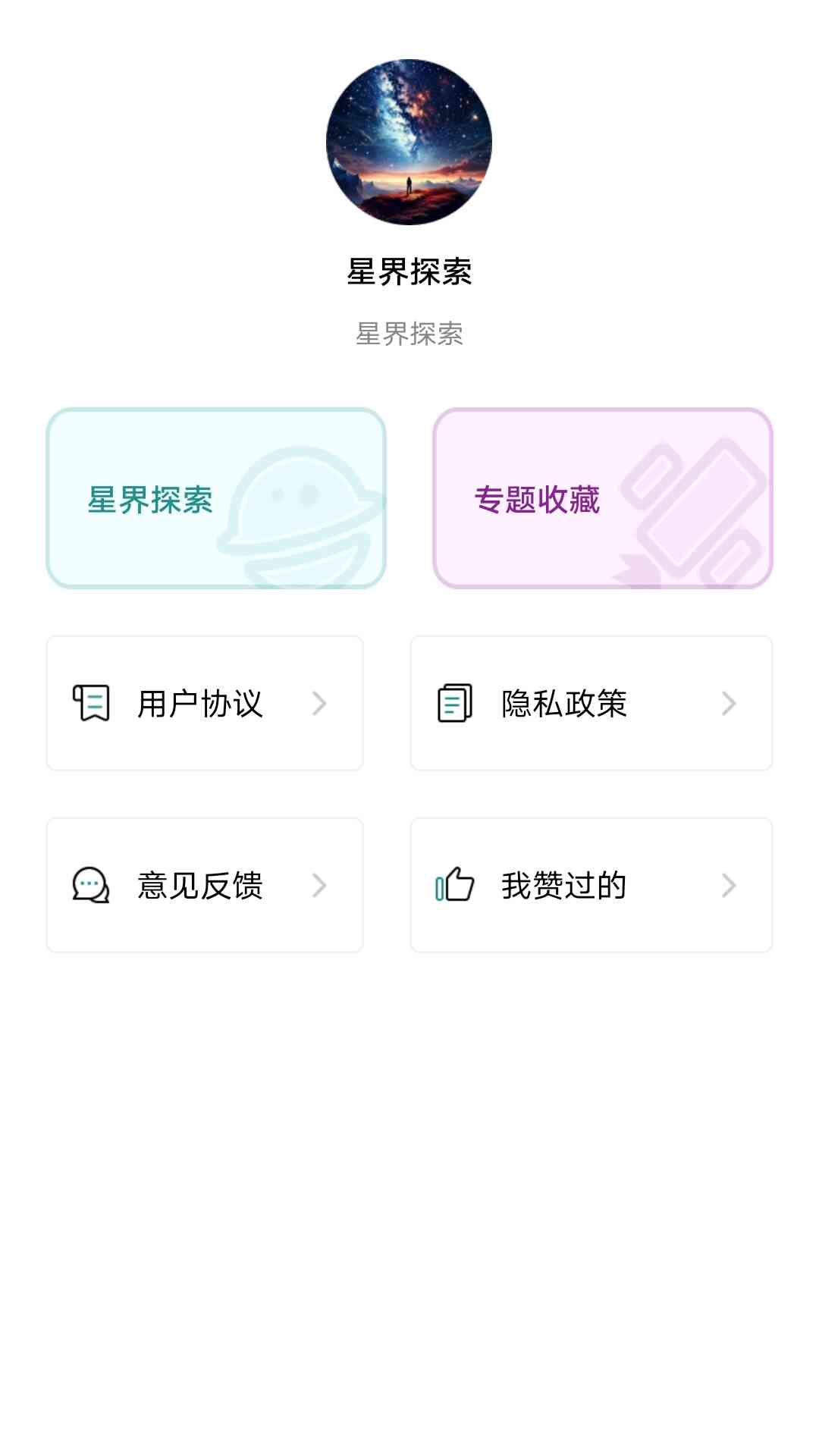This screenshot has height=1456, width=819.
Task: Open 用户协议 (user agreement)
Action: click(205, 703)
